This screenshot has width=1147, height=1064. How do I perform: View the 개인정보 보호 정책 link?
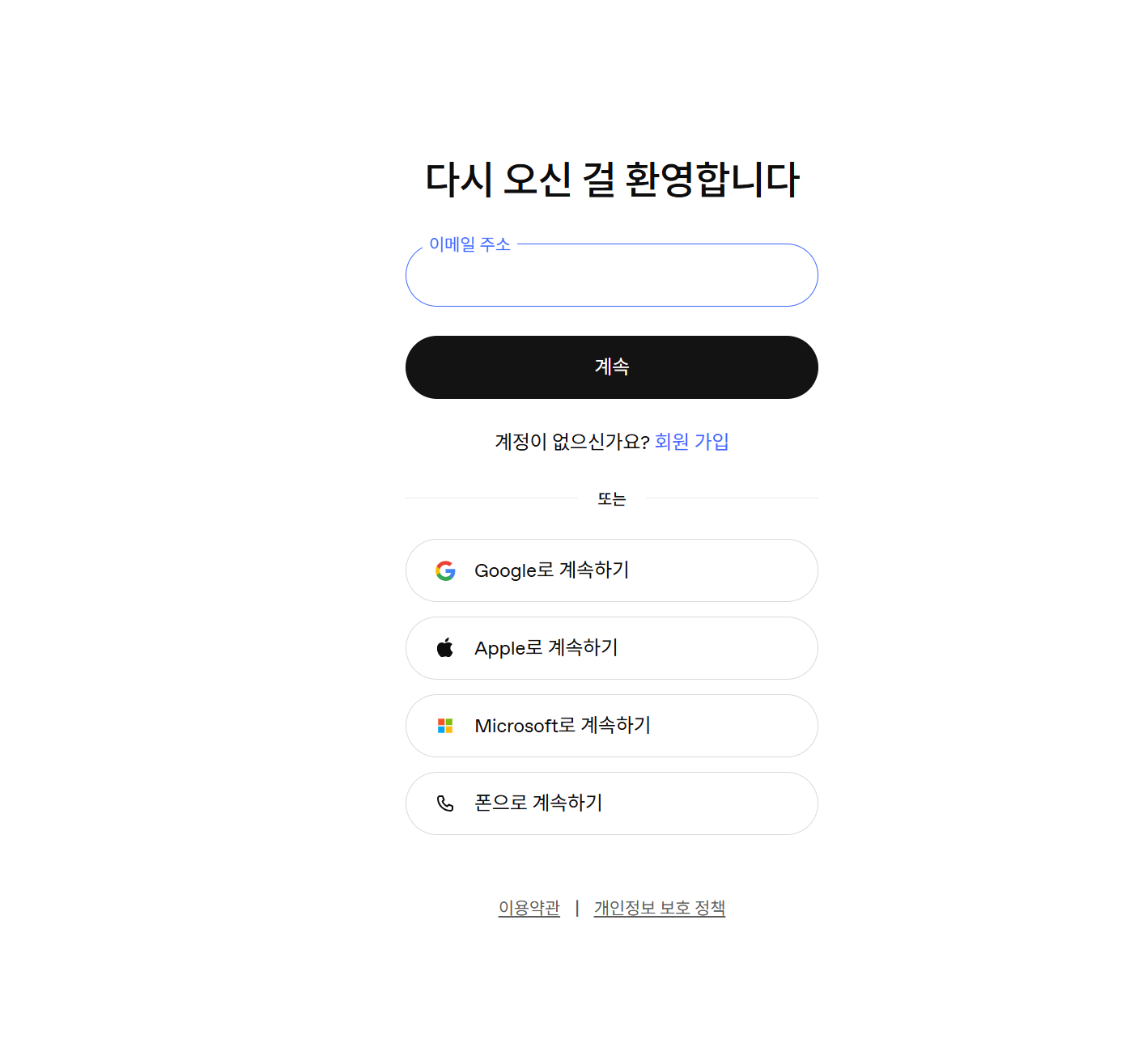659,908
